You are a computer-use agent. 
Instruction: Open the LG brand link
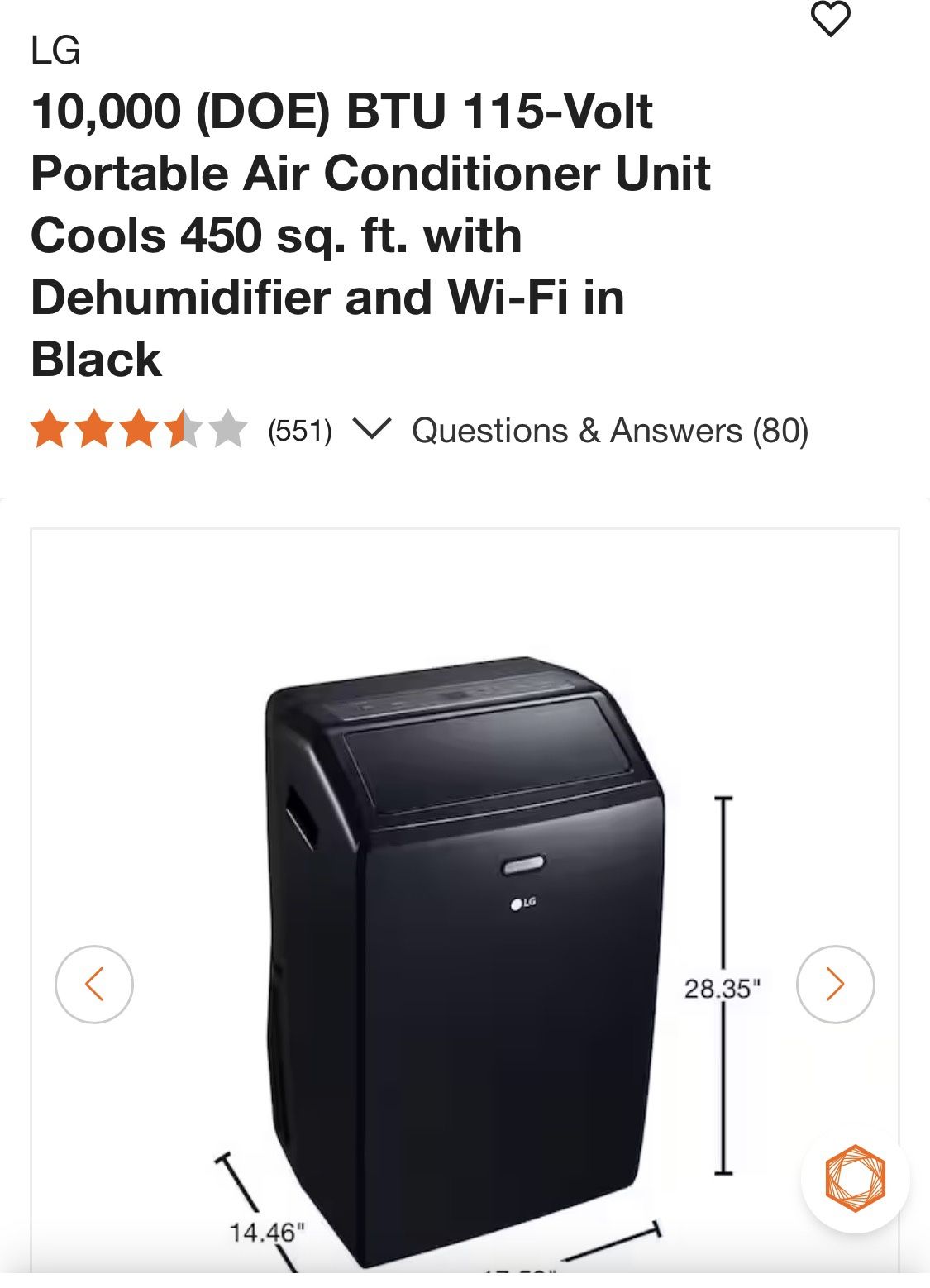[55, 52]
